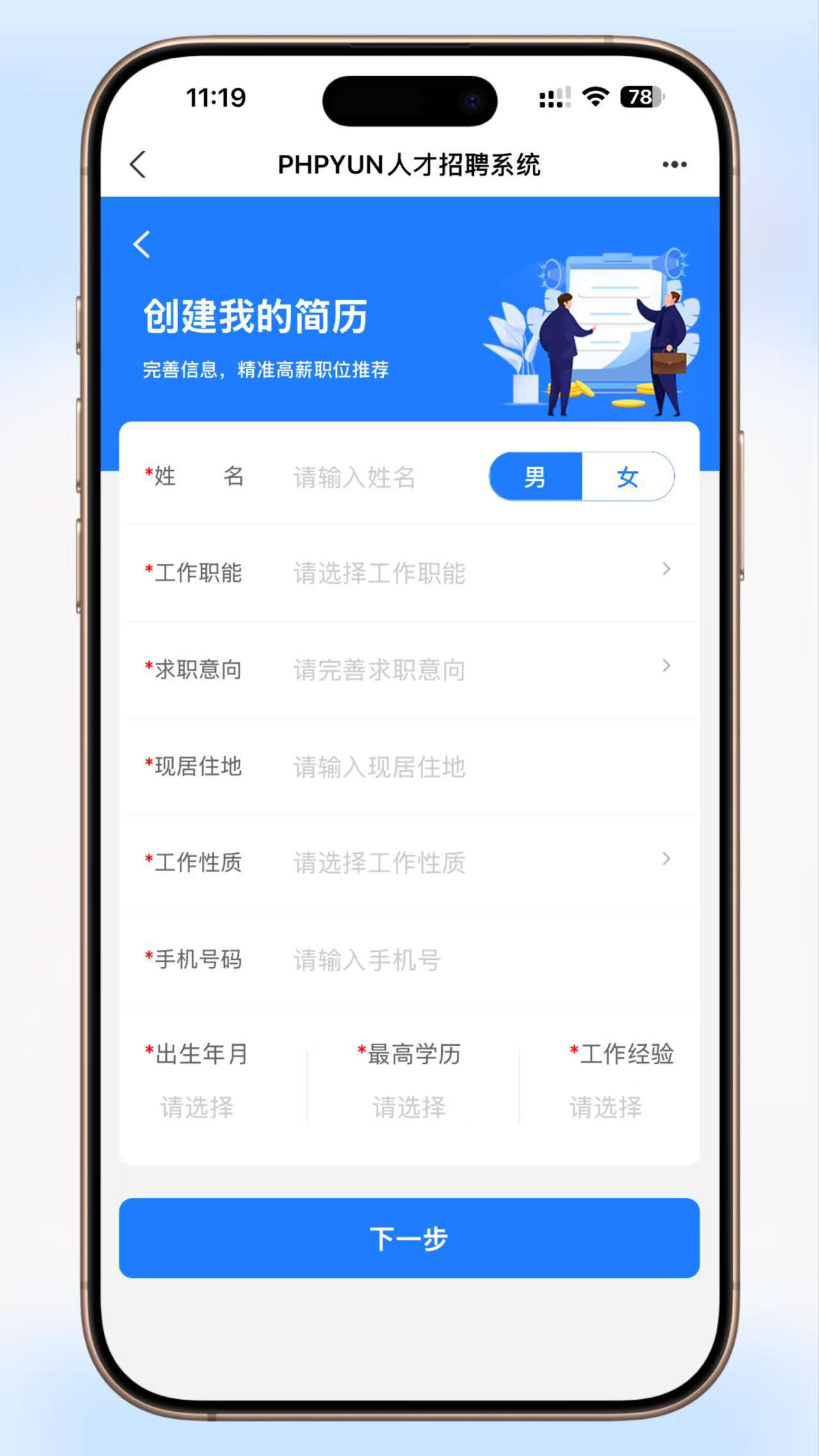Image resolution: width=819 pixels, height=1456 pixels.
Task: Select 男 as gender
Action: point(535,477)
